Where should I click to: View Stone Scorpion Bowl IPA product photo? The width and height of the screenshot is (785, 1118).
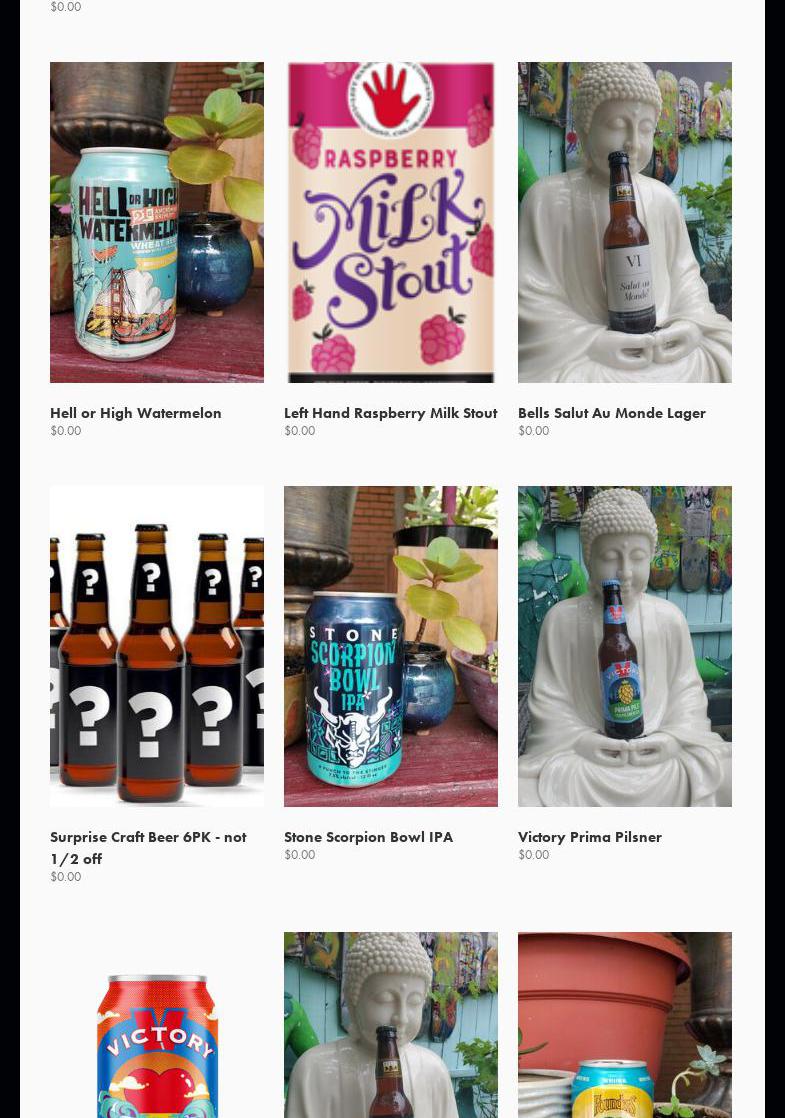pyautogui.click(x=391, y=646)
